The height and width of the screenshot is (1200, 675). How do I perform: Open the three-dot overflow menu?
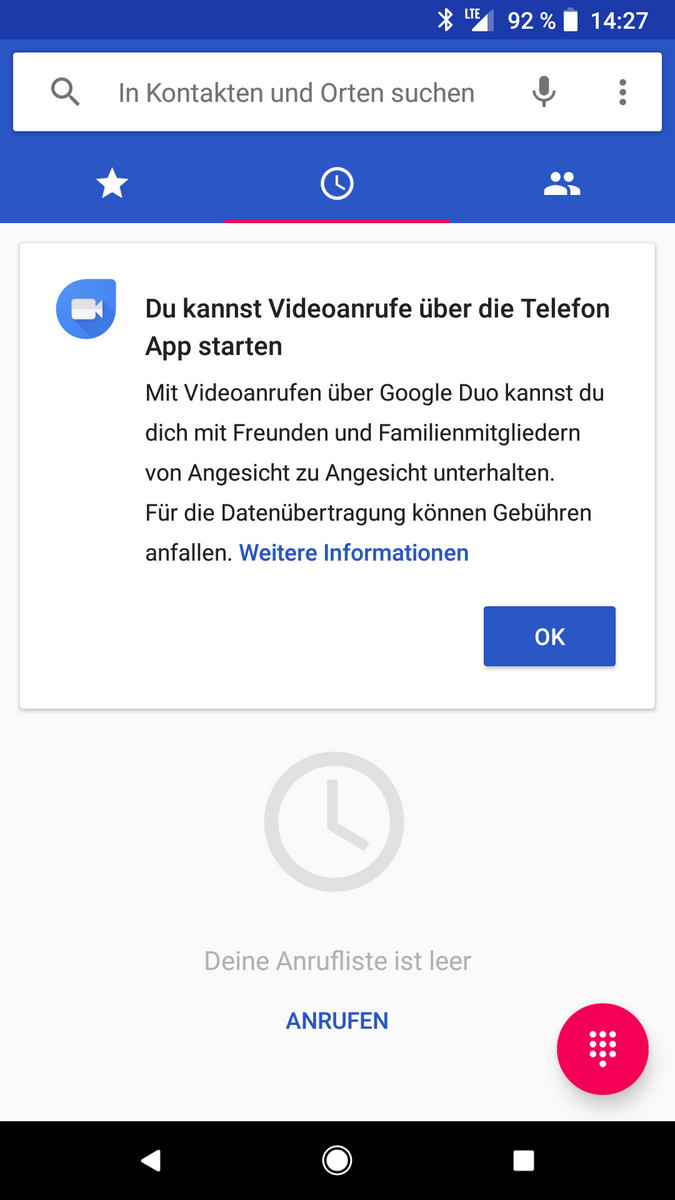622,93
